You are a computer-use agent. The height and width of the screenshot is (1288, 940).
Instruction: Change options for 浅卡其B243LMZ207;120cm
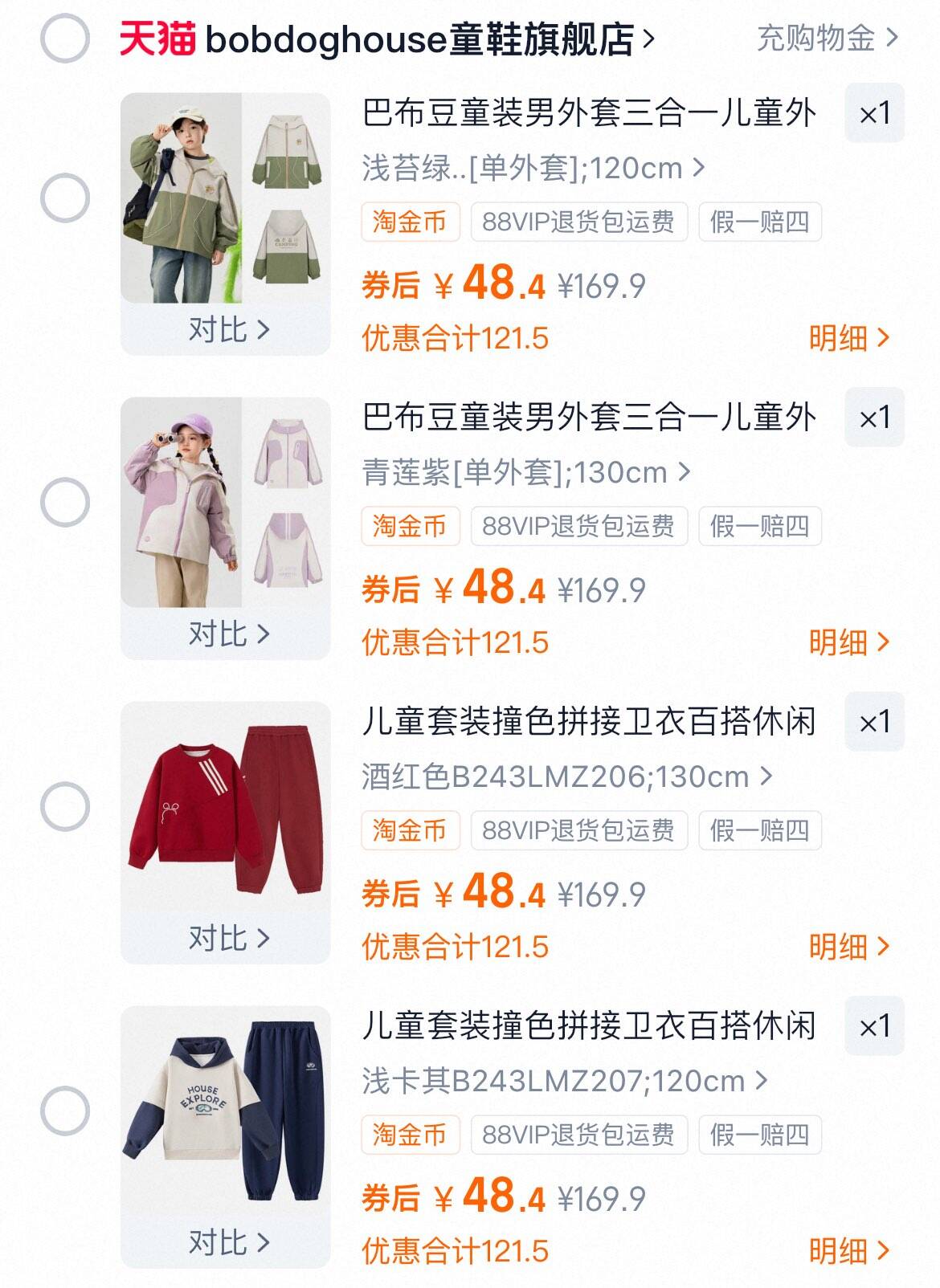(x=564, y=1082)
